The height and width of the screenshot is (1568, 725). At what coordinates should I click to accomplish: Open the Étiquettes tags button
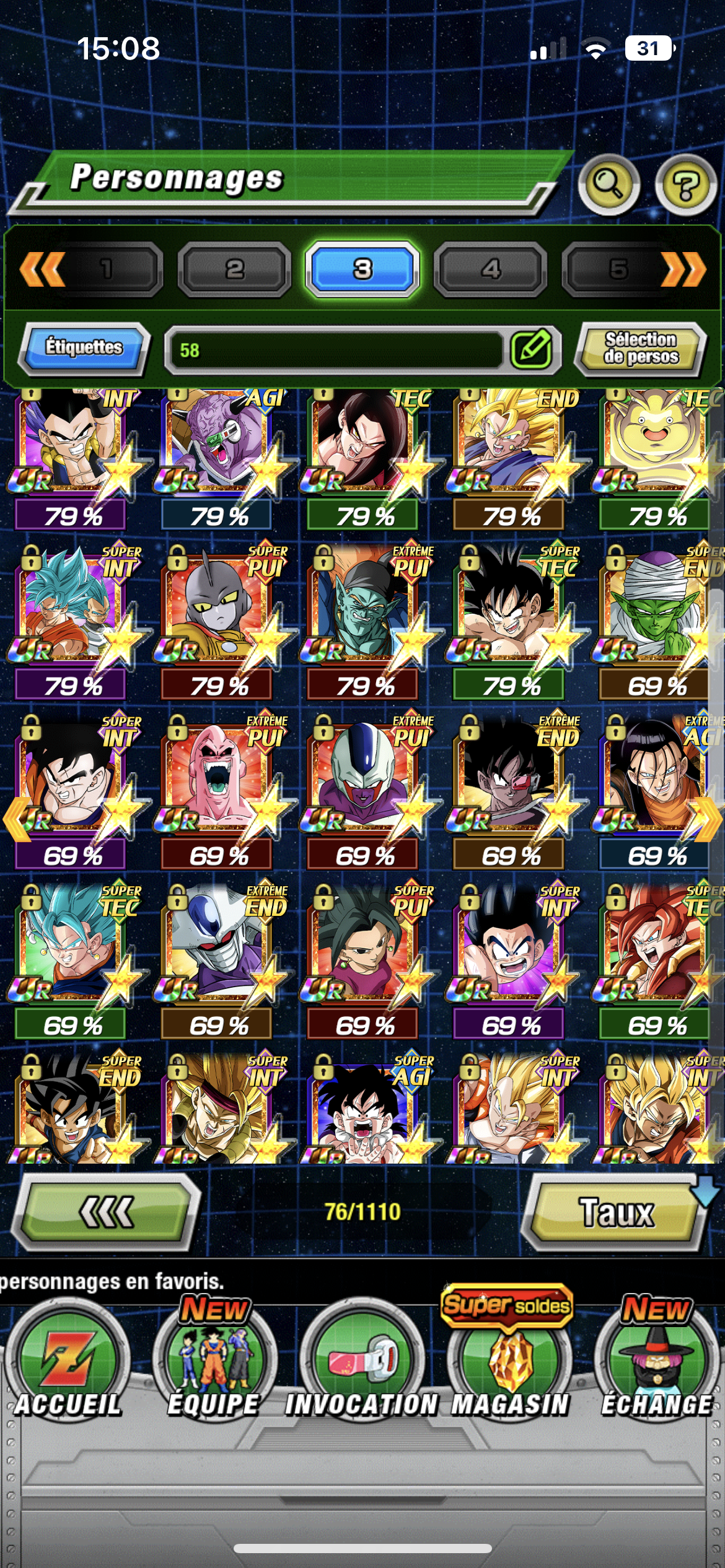[84, 347]
